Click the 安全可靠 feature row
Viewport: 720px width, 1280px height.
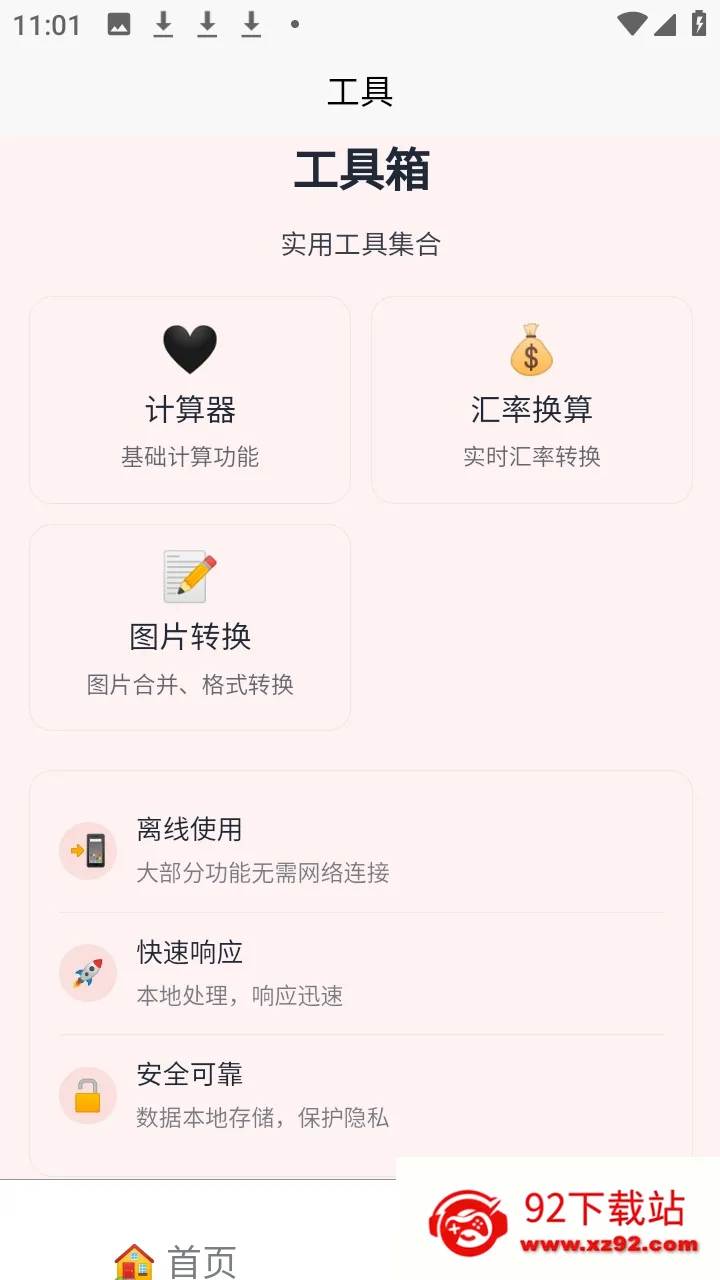tap(360, 1095)
